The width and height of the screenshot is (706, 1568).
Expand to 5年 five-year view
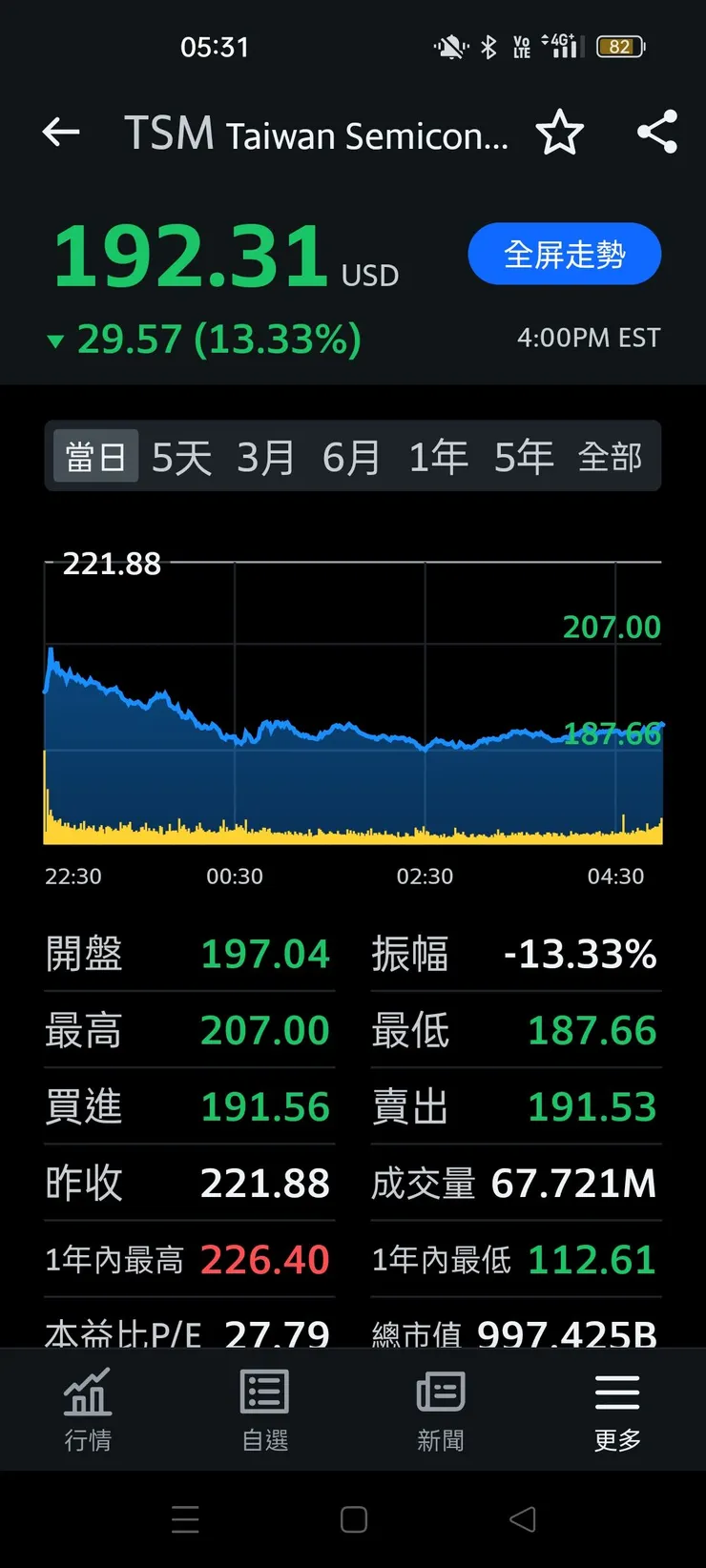pyautogui.click(x=524, y=457)
